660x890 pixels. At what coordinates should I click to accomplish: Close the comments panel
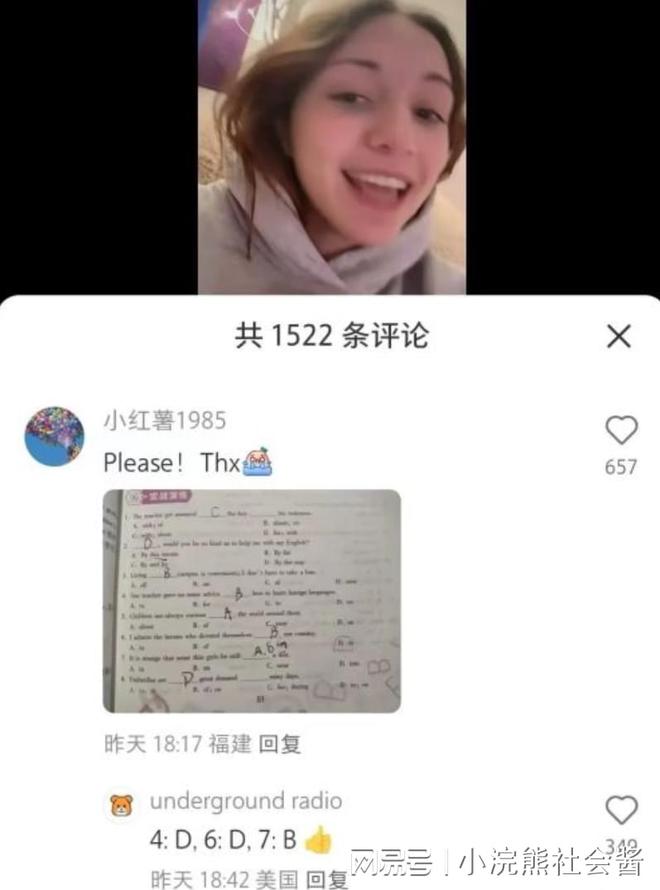tap(619, 336)
